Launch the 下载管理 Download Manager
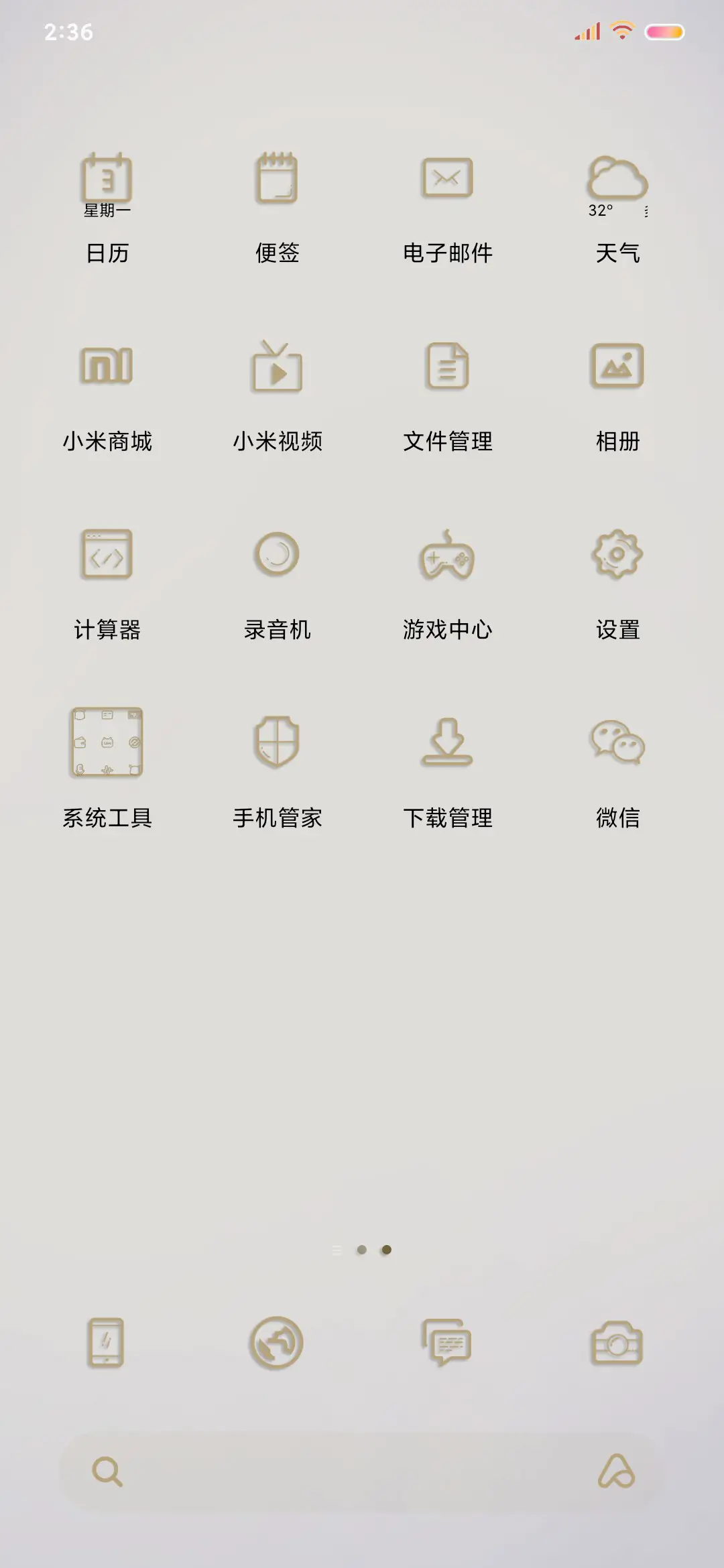This screenshot has width=724, height=1568. click(446, 744)
